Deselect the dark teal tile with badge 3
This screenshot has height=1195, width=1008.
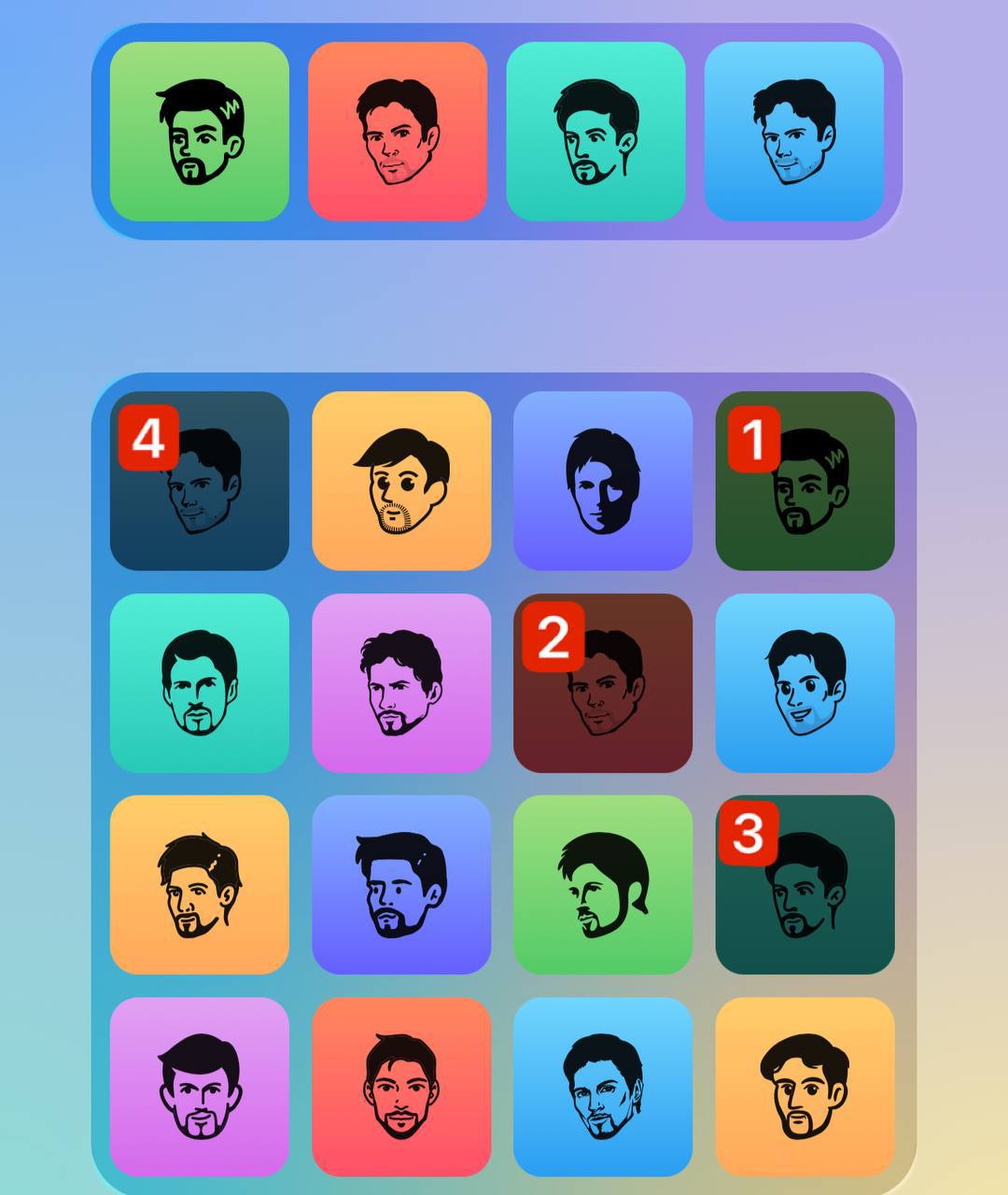pos(805,885)
